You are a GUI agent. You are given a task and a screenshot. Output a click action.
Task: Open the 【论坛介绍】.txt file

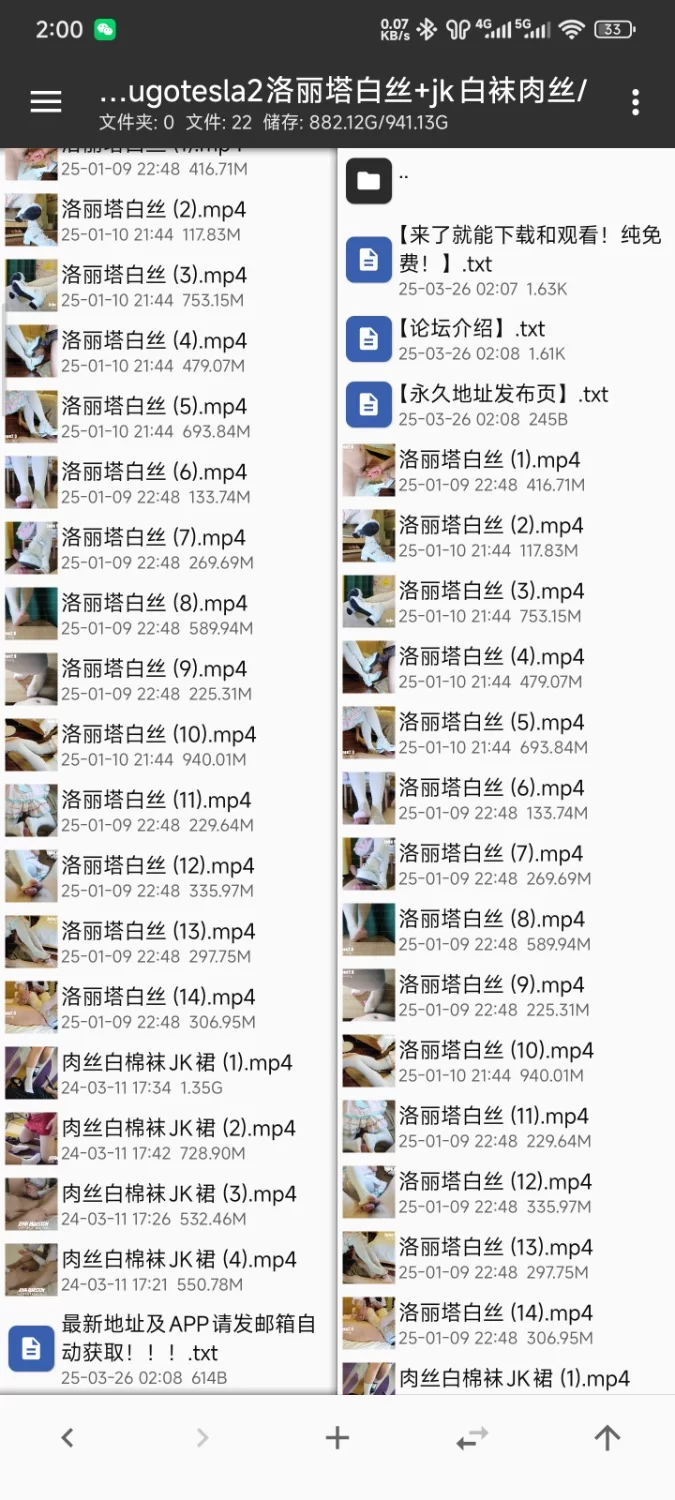point(470,339)
